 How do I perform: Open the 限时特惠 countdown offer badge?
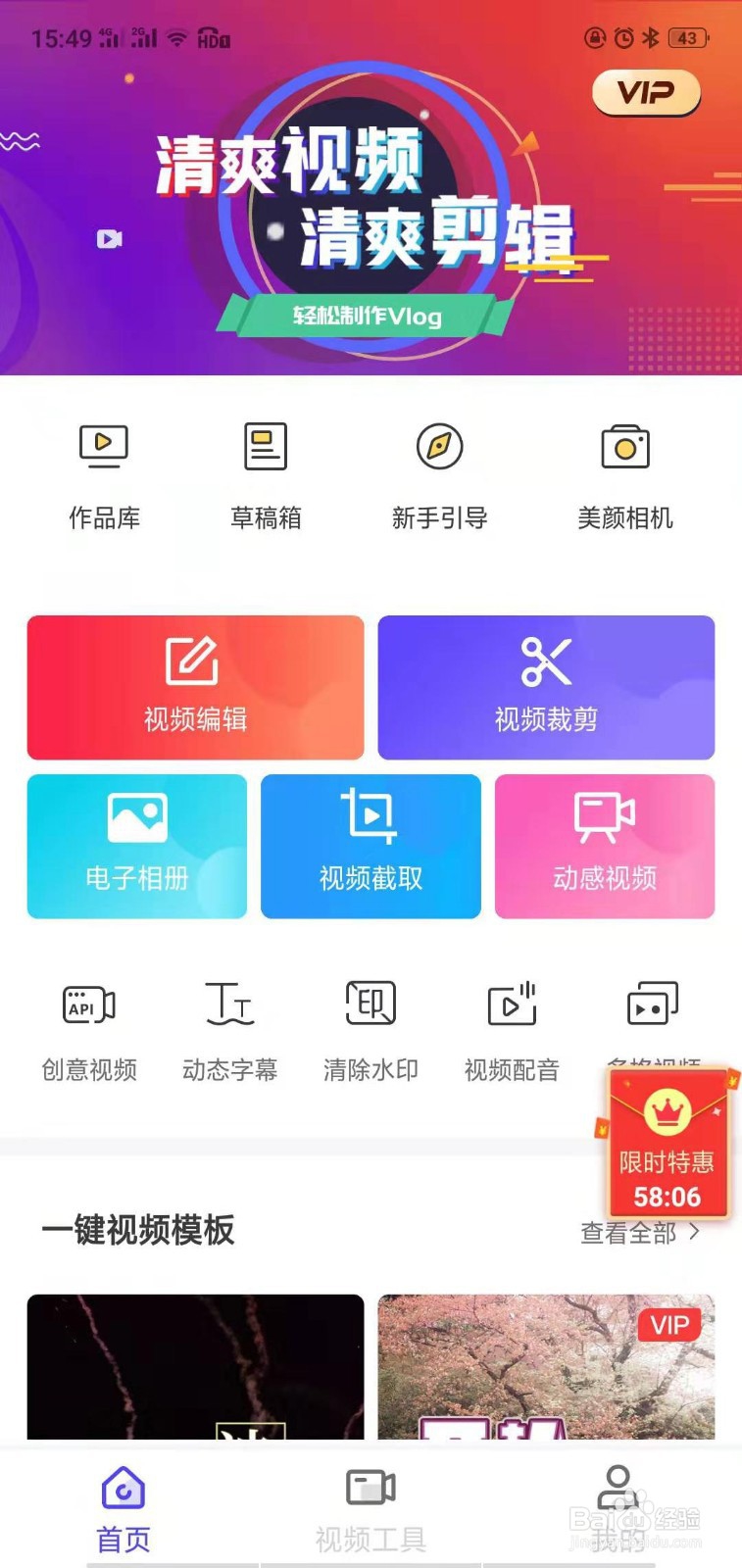click(x=669, y=1156)
